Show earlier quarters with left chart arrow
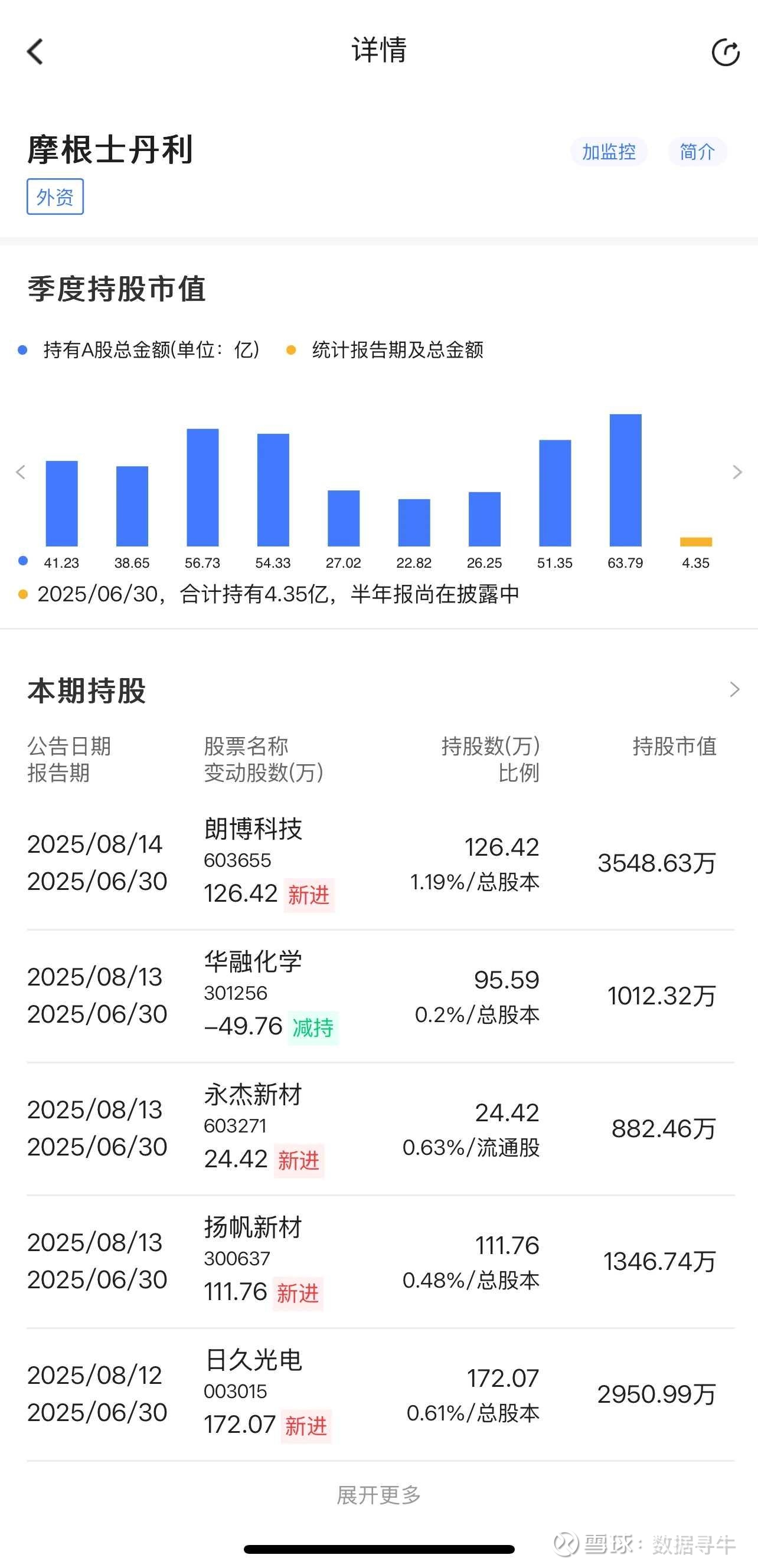758x1568 pixels. pos(21,472)
